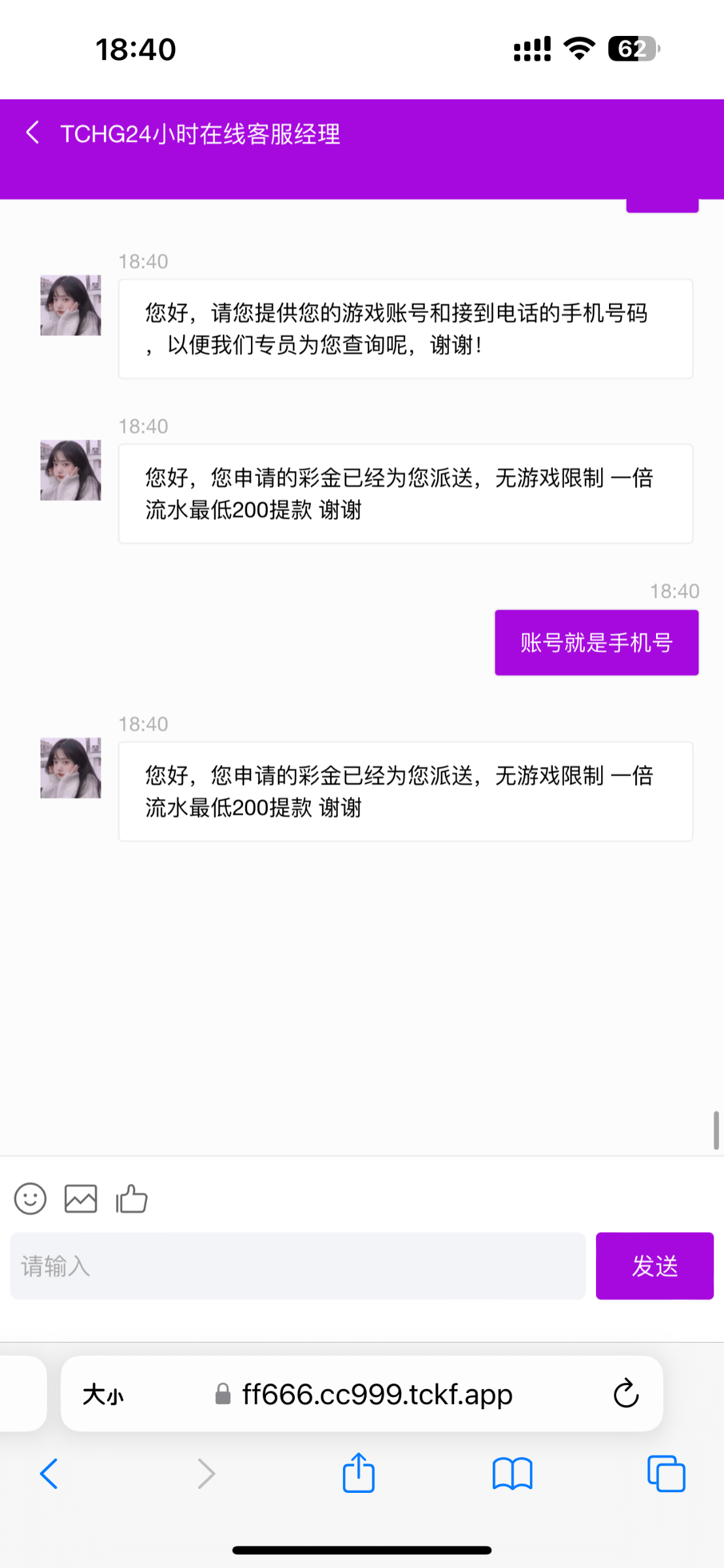Show all open Safari tabs
Screen dimensions: 724x1568
point(666,1474)
